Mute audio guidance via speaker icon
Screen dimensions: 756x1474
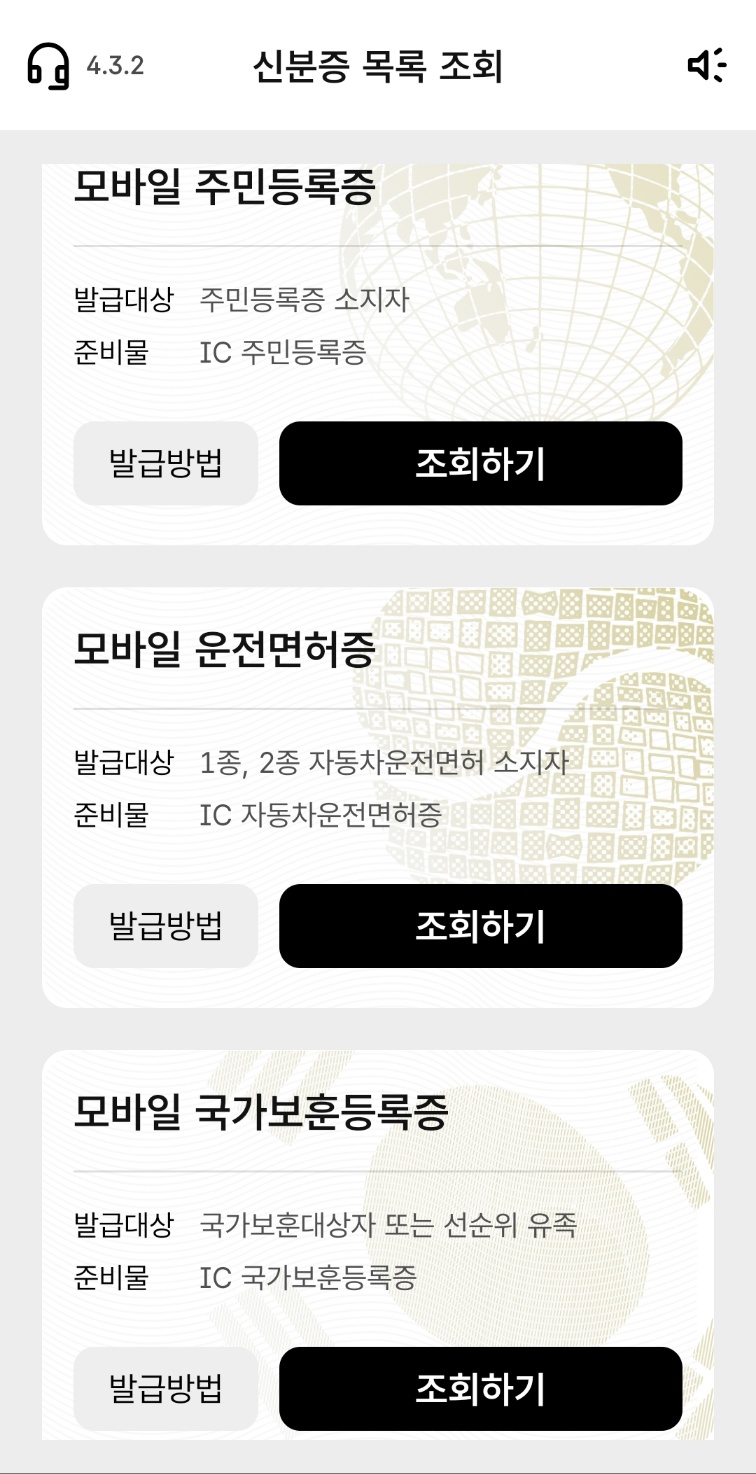pos(707,67)
